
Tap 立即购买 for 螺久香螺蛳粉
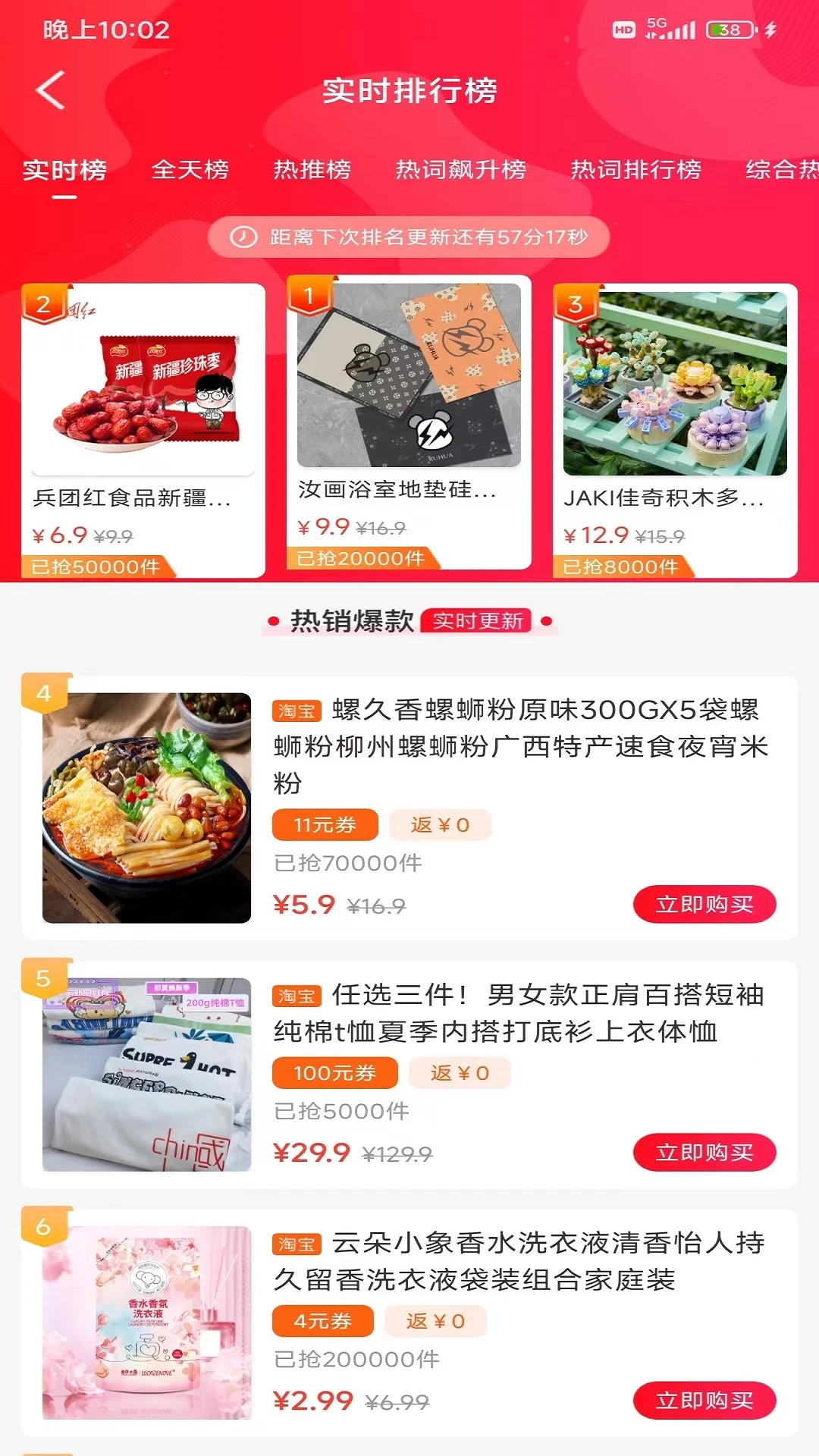pyautogui.click(x=704, y=904)
